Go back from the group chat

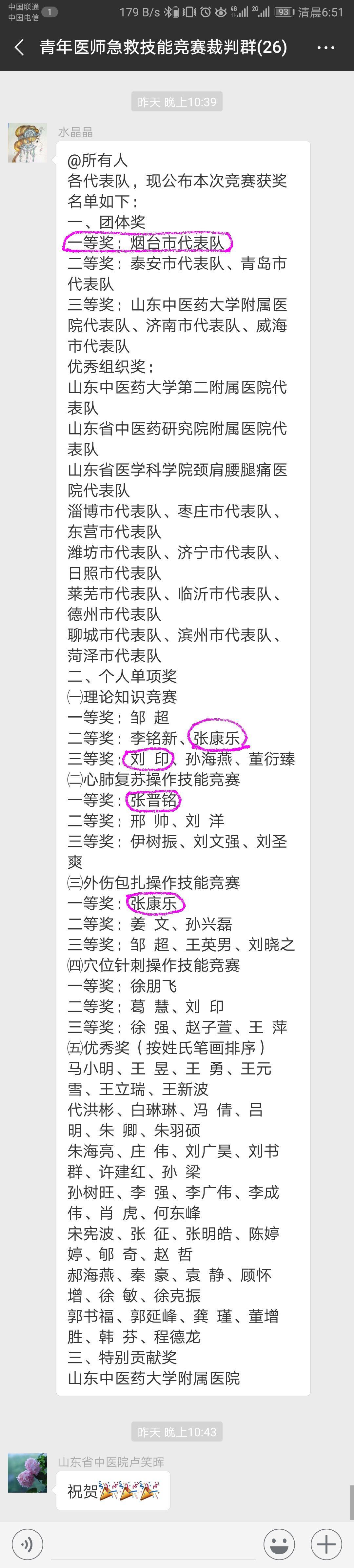(x=19, y=48)
